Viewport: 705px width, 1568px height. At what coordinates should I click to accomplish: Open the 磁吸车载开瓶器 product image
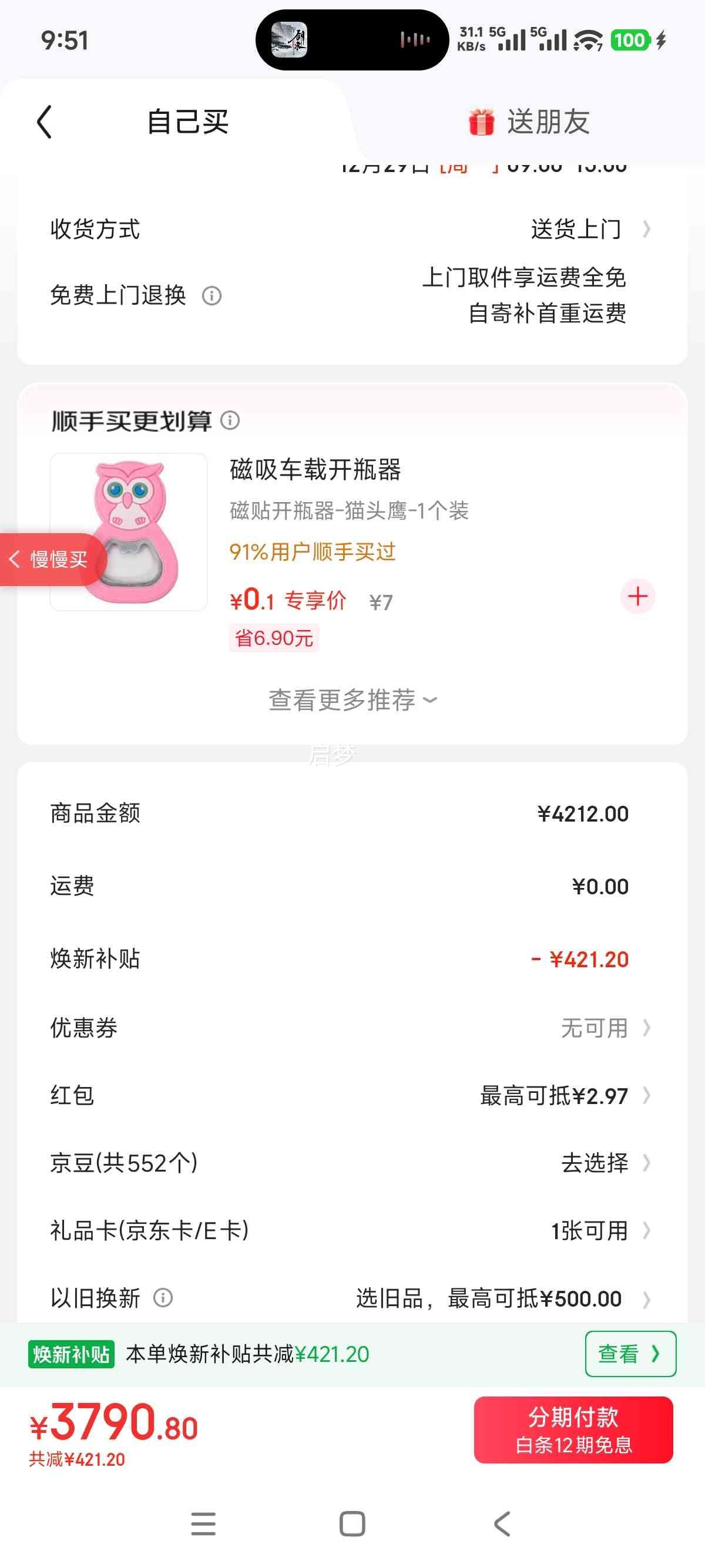pyautogui.click(x=129, y=531)
